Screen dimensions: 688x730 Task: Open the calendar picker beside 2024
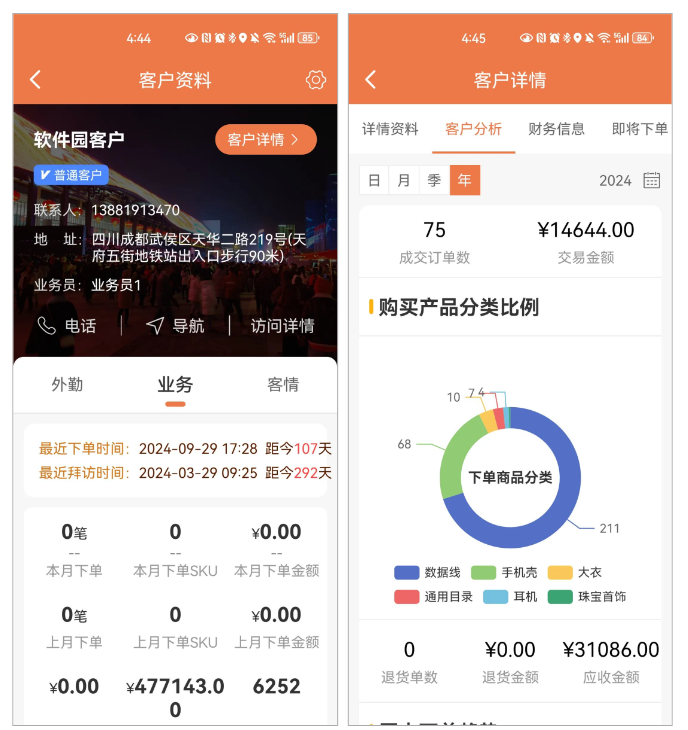651,181
